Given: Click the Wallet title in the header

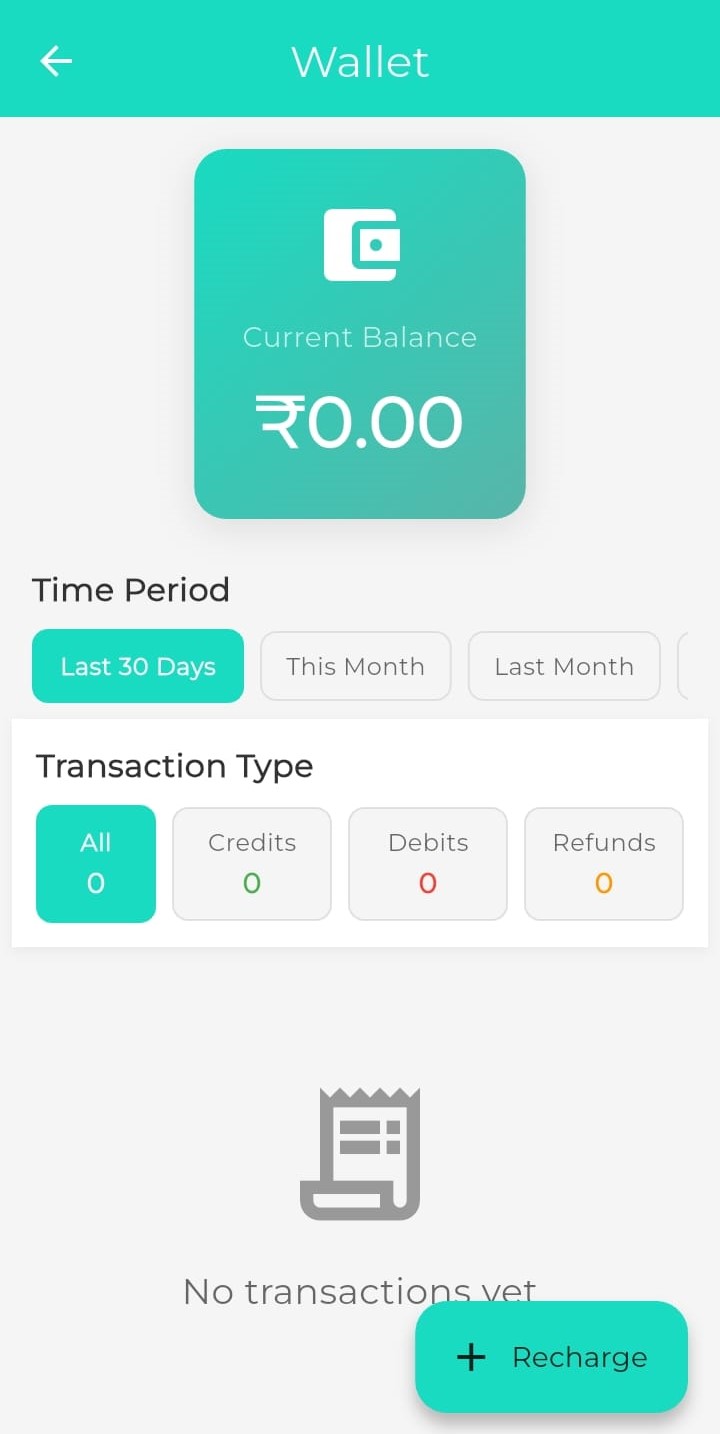Looking at the screenshot, I should (x=360, y=60).
